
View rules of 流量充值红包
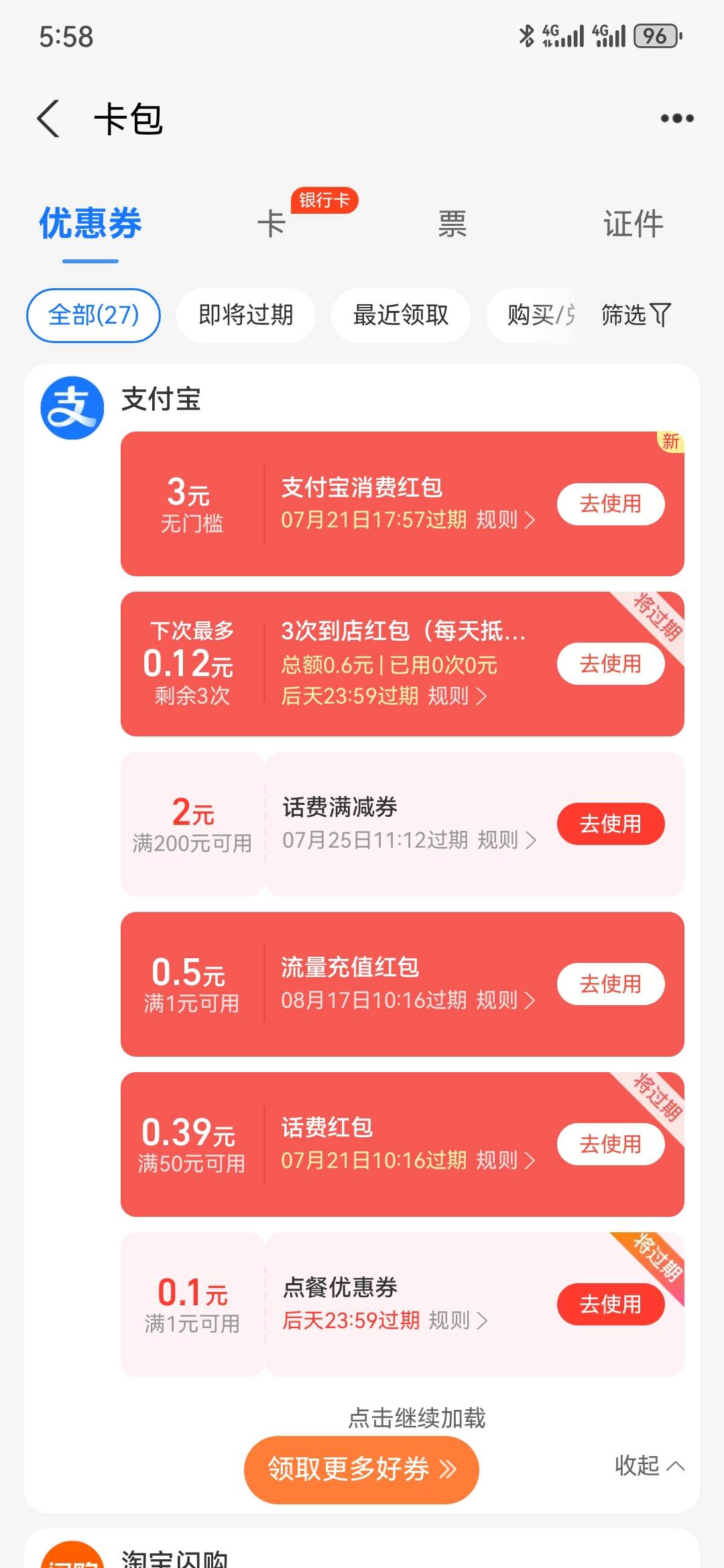tap(506, 1000)
